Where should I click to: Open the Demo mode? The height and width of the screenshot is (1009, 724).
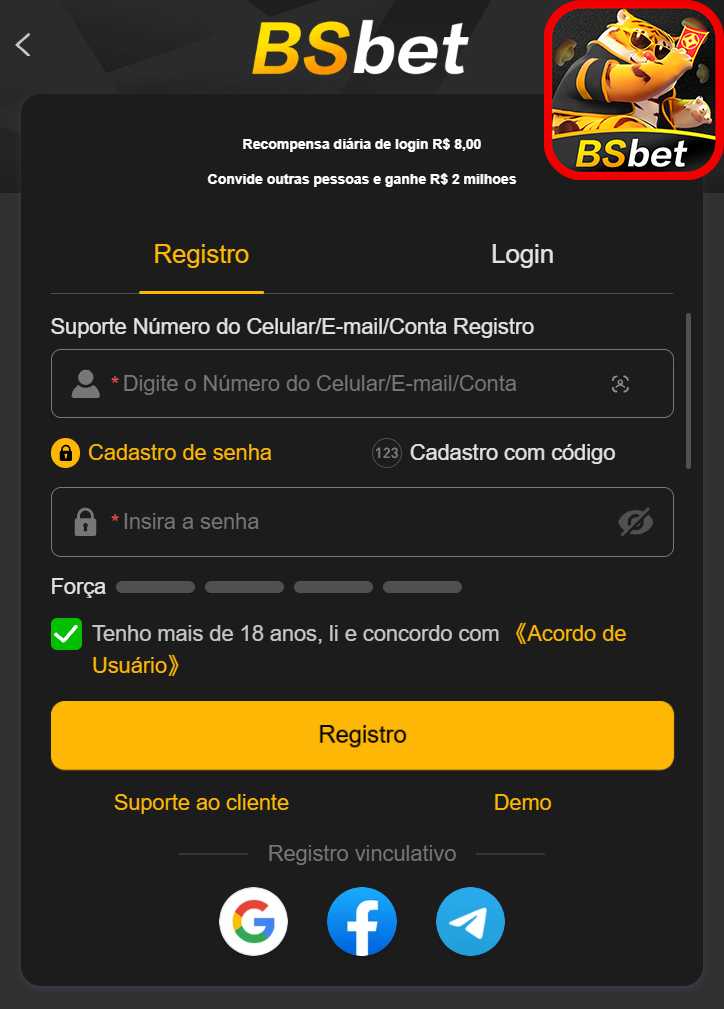522,802
